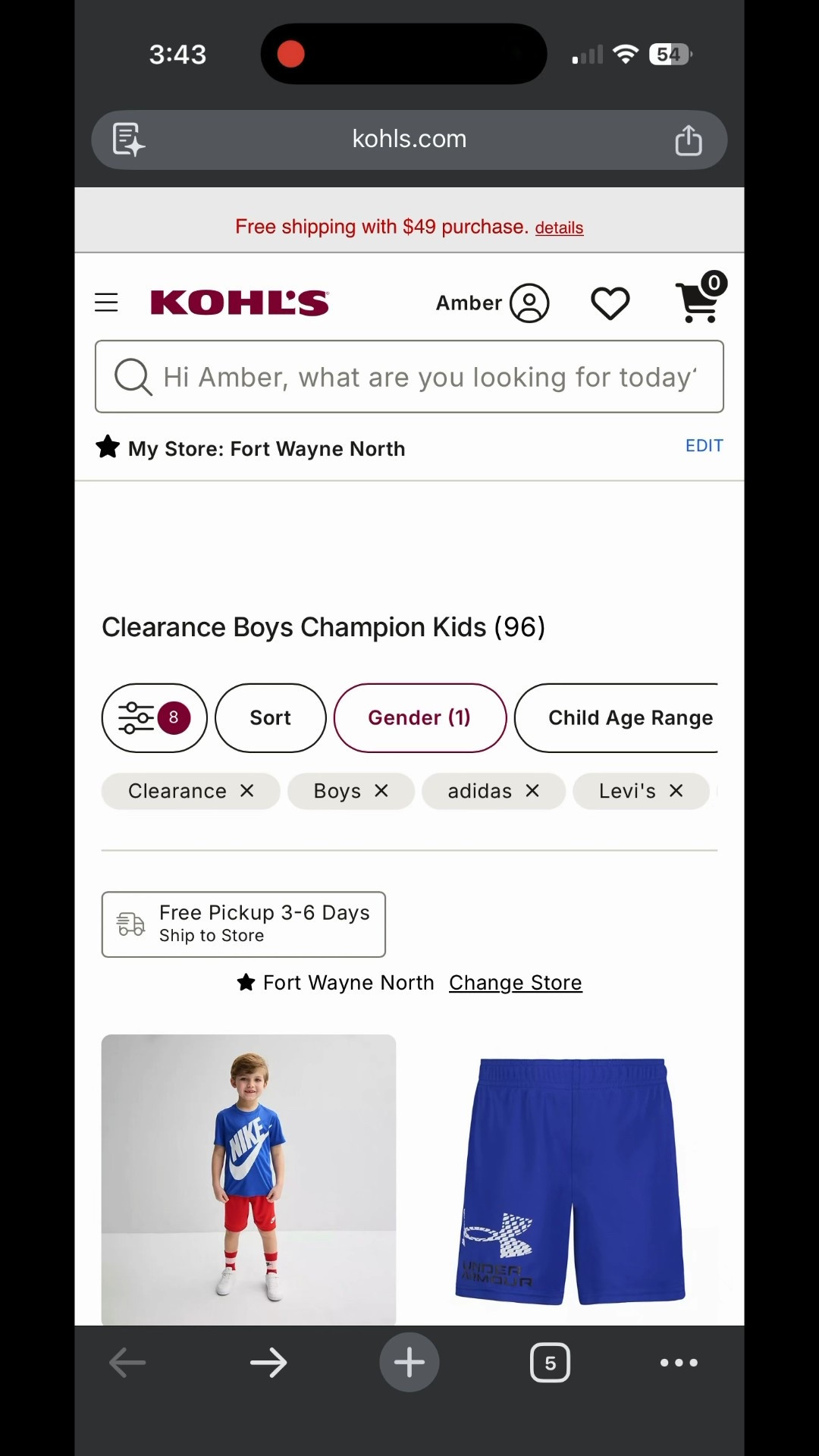Open the shopping cart
Image resolution: width=819 pixels, height=1456 pixels.
pyautogui.click(x=699, y=301)
